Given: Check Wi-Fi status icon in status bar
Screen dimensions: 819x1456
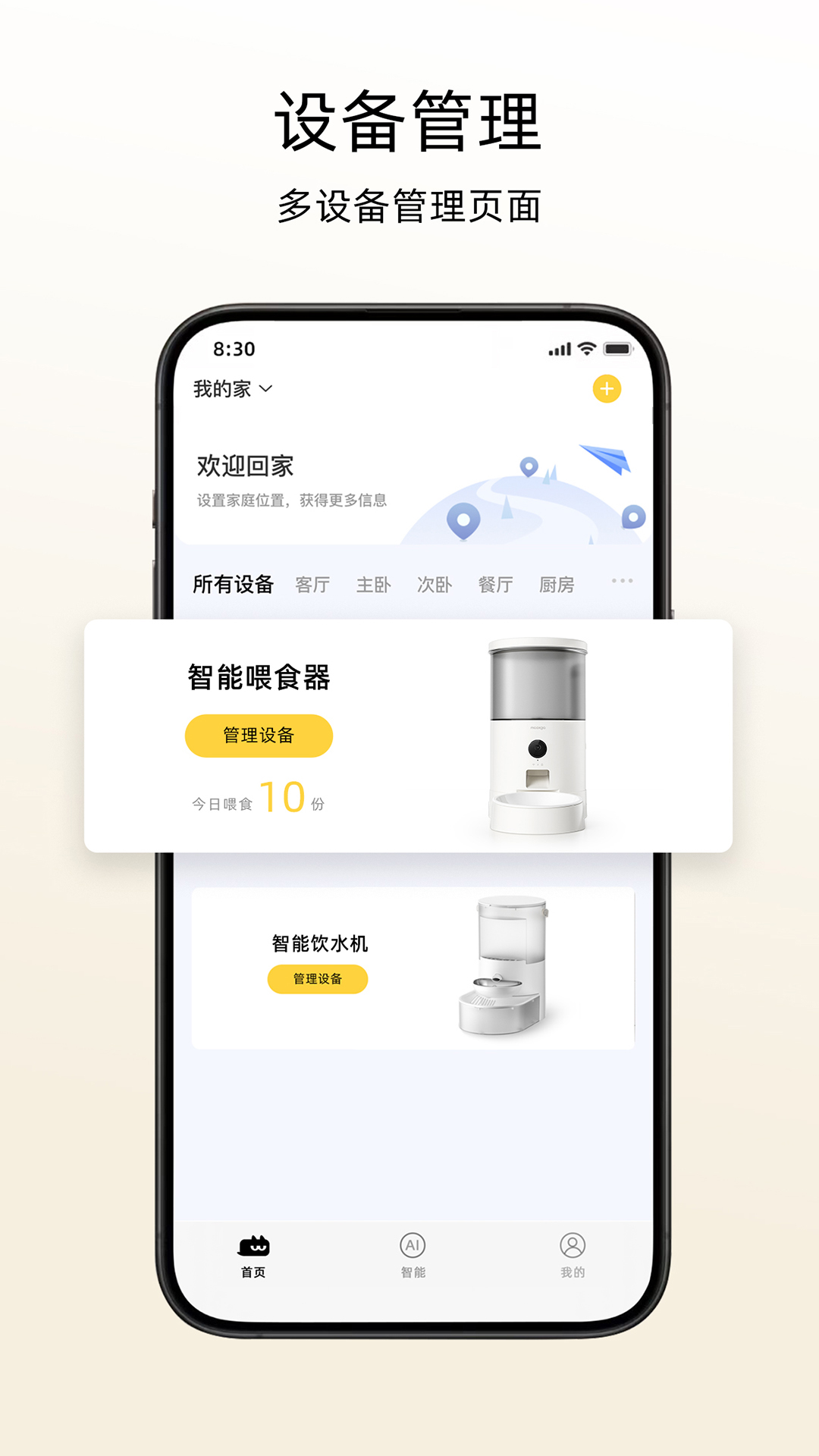Looking at the screenshot, I should pyautogui.click(x=585, y=347).
